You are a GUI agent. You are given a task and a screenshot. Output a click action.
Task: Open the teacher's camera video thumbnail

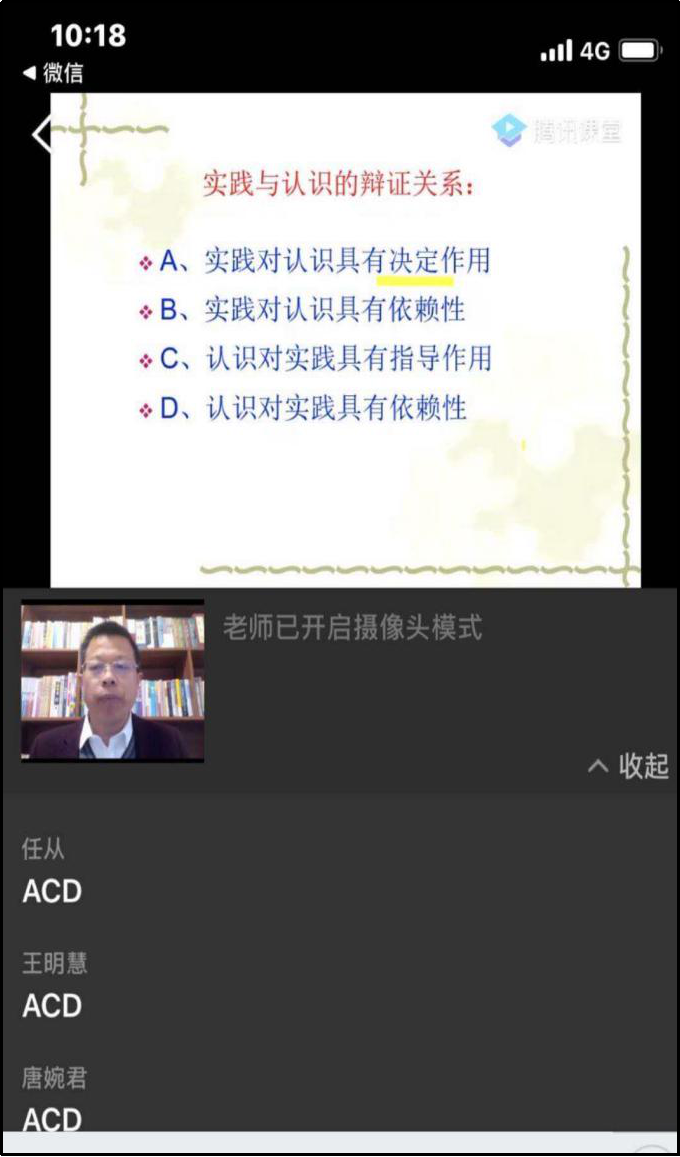coord(112,681)
